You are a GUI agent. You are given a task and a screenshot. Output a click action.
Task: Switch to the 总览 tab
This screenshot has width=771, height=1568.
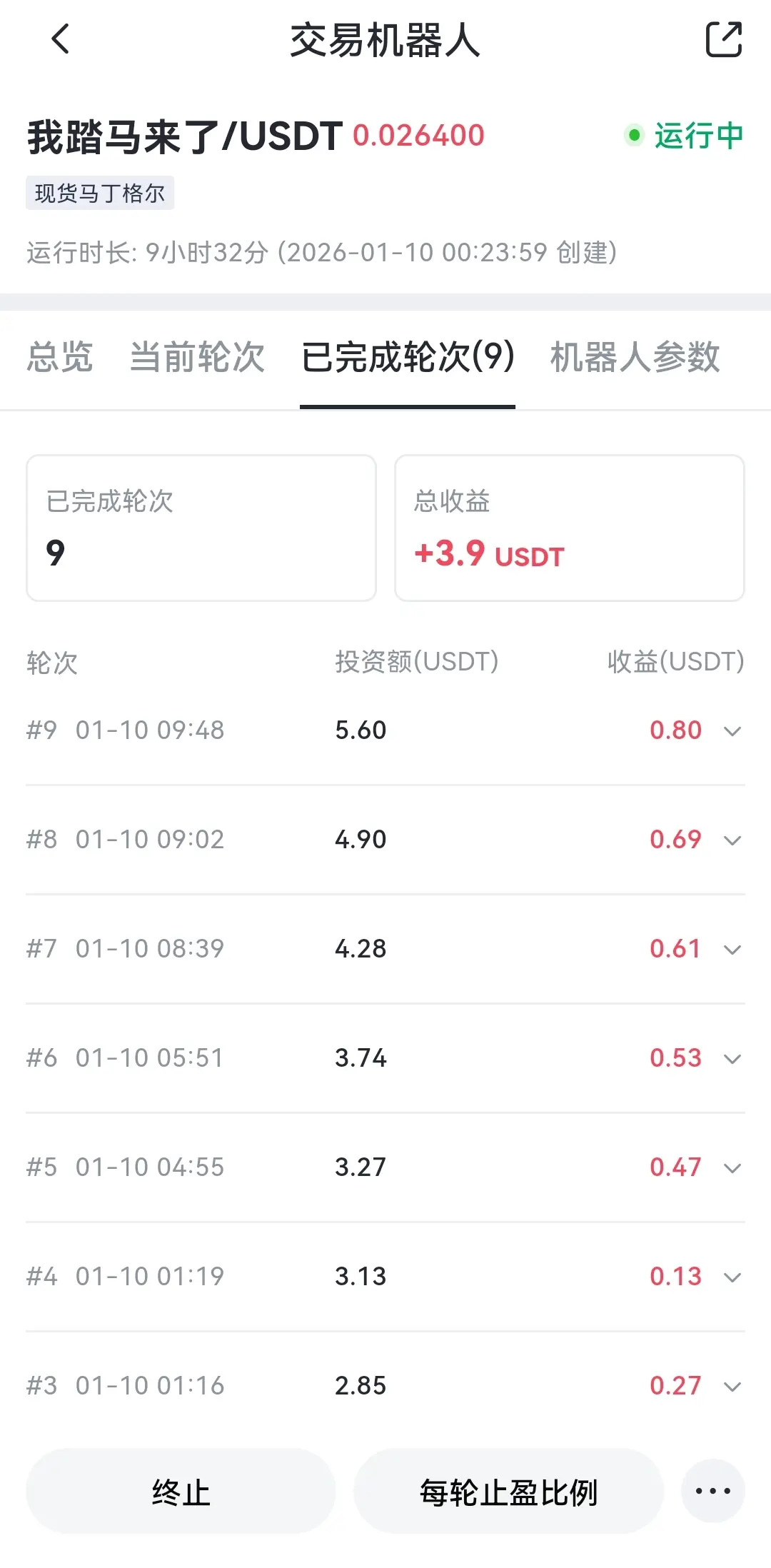[60, 357]
